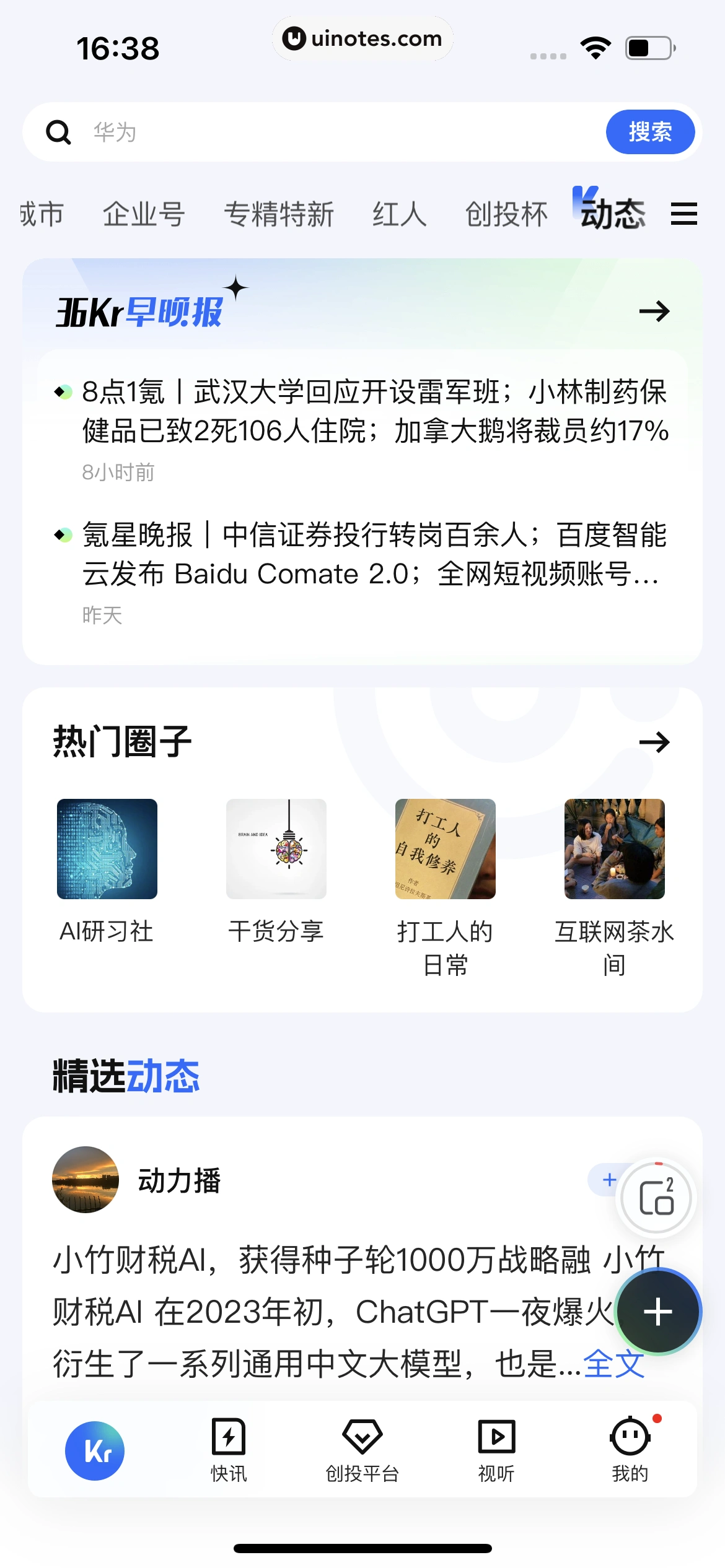The width and height of the screenshot is (725, 1568).
Task: Tap the floating plus compose button
Action: point(659,1311)
